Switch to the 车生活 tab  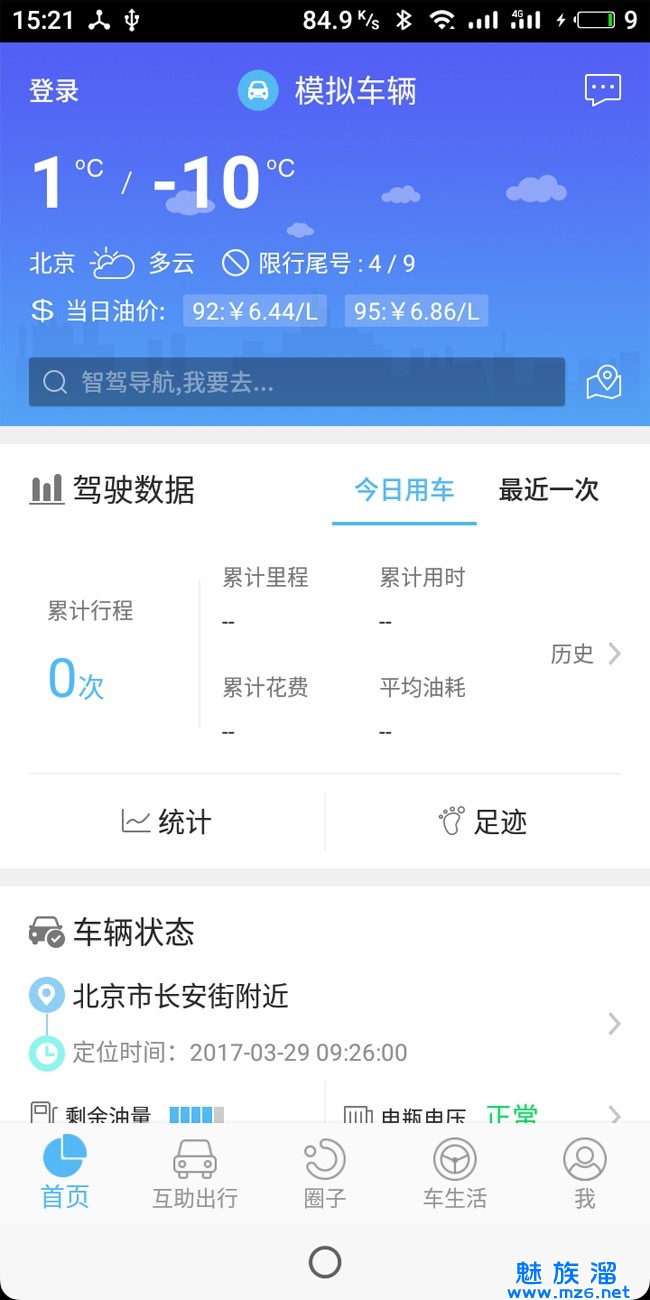point(455,1174)
